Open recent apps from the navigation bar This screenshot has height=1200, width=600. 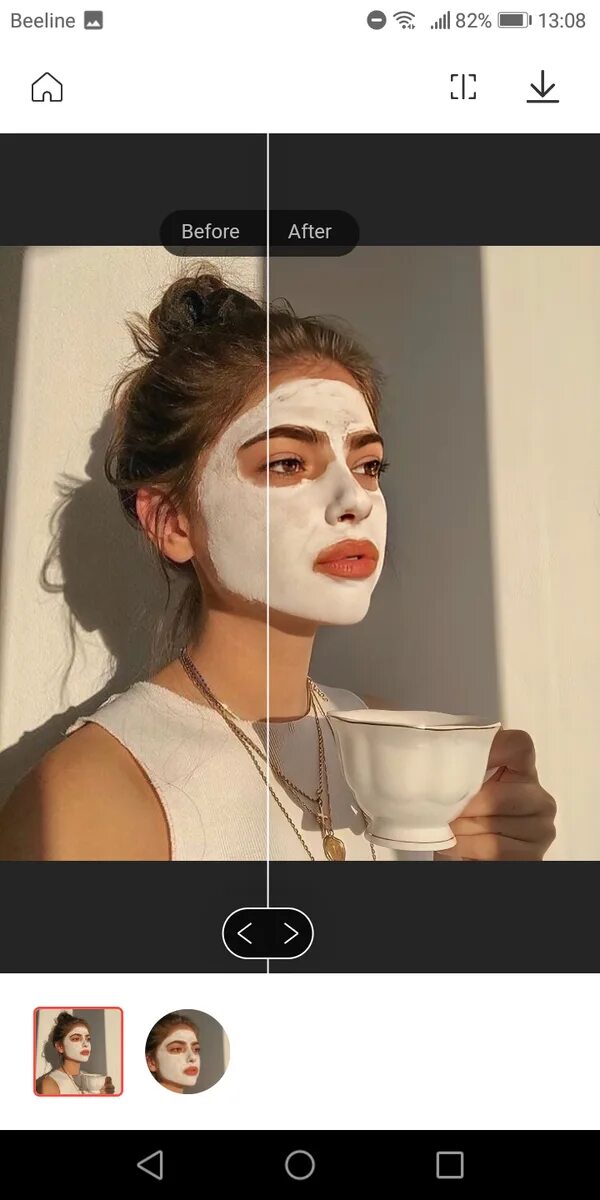point(450,1165)
